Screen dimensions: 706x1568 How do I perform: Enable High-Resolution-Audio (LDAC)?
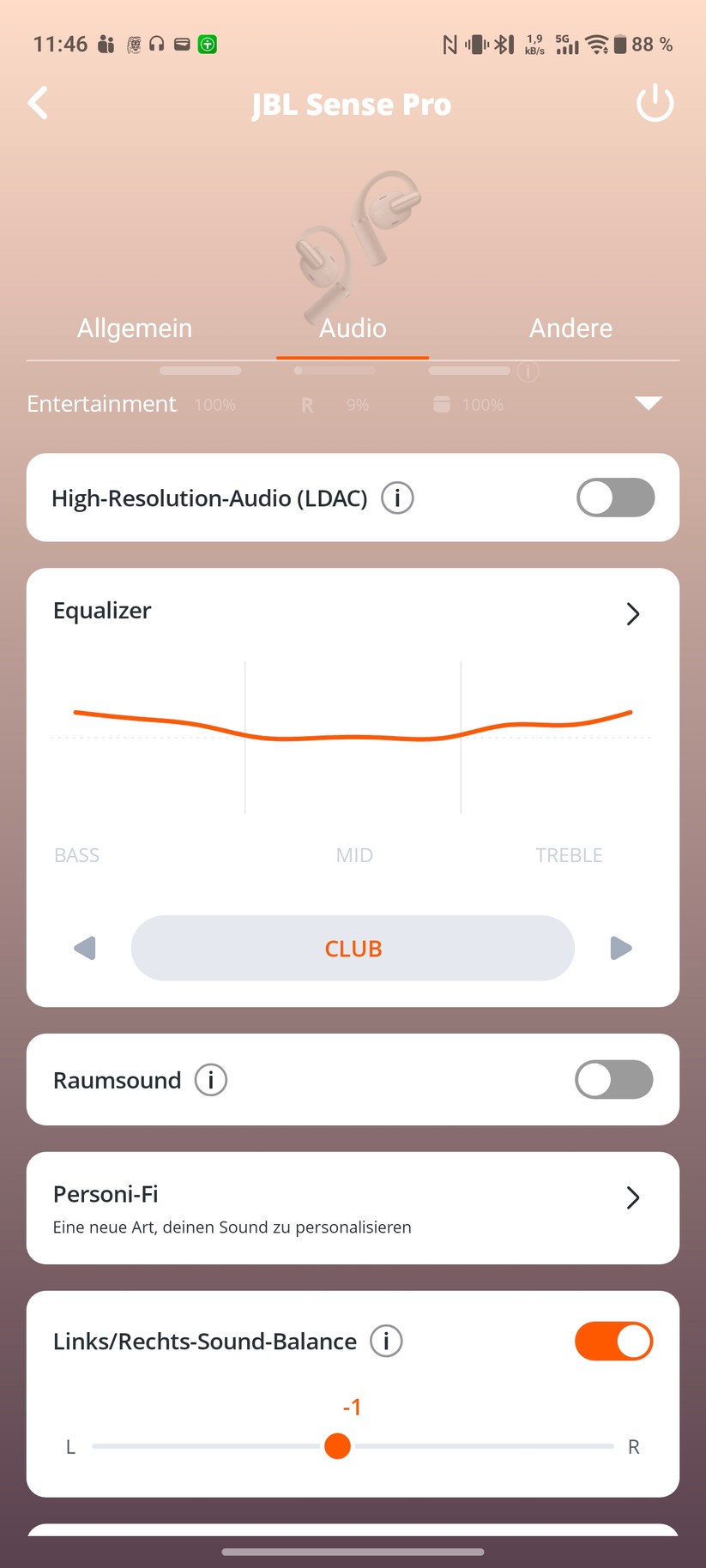point(615,498)
